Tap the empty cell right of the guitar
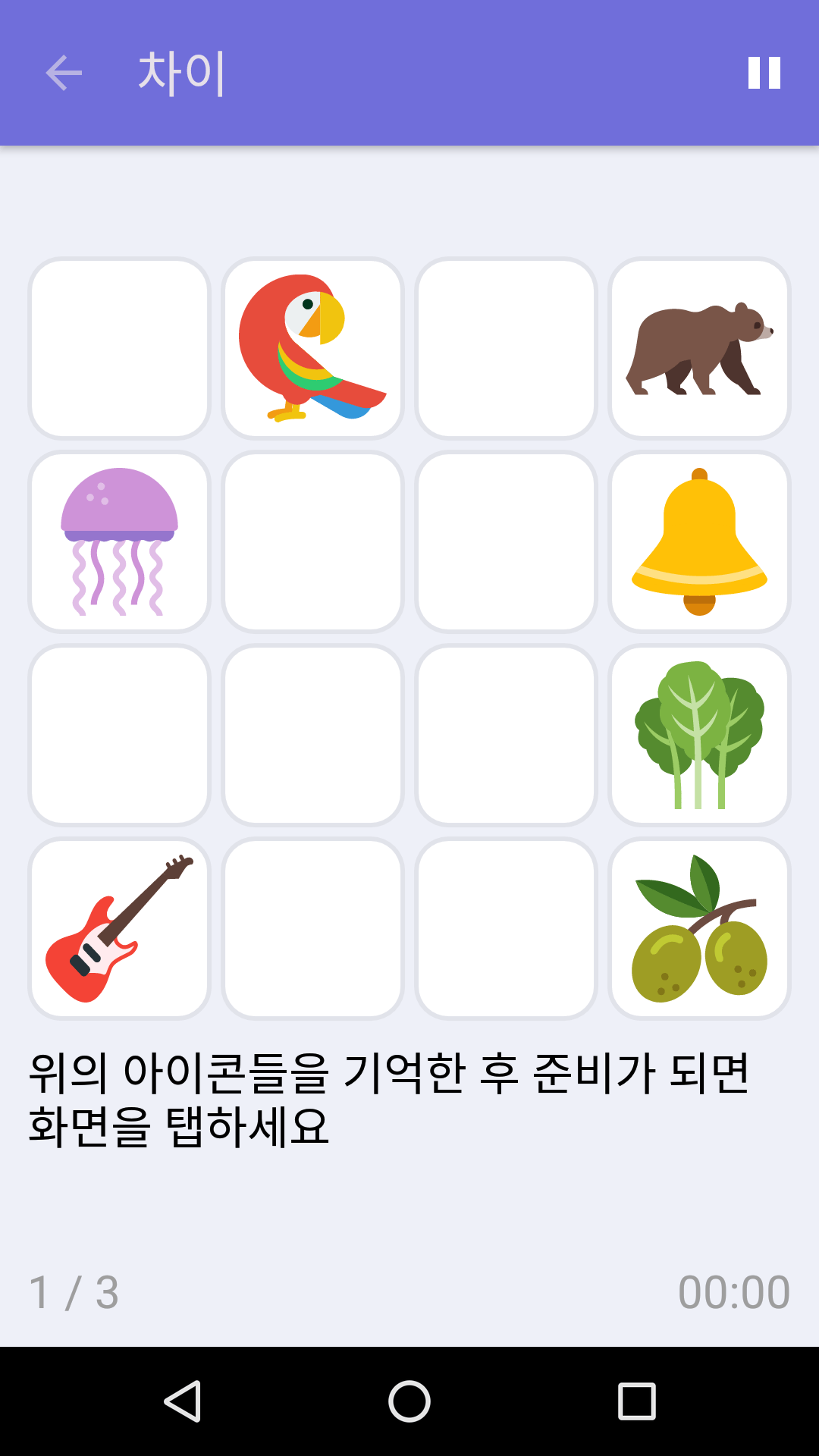 (x=313, y=928)
